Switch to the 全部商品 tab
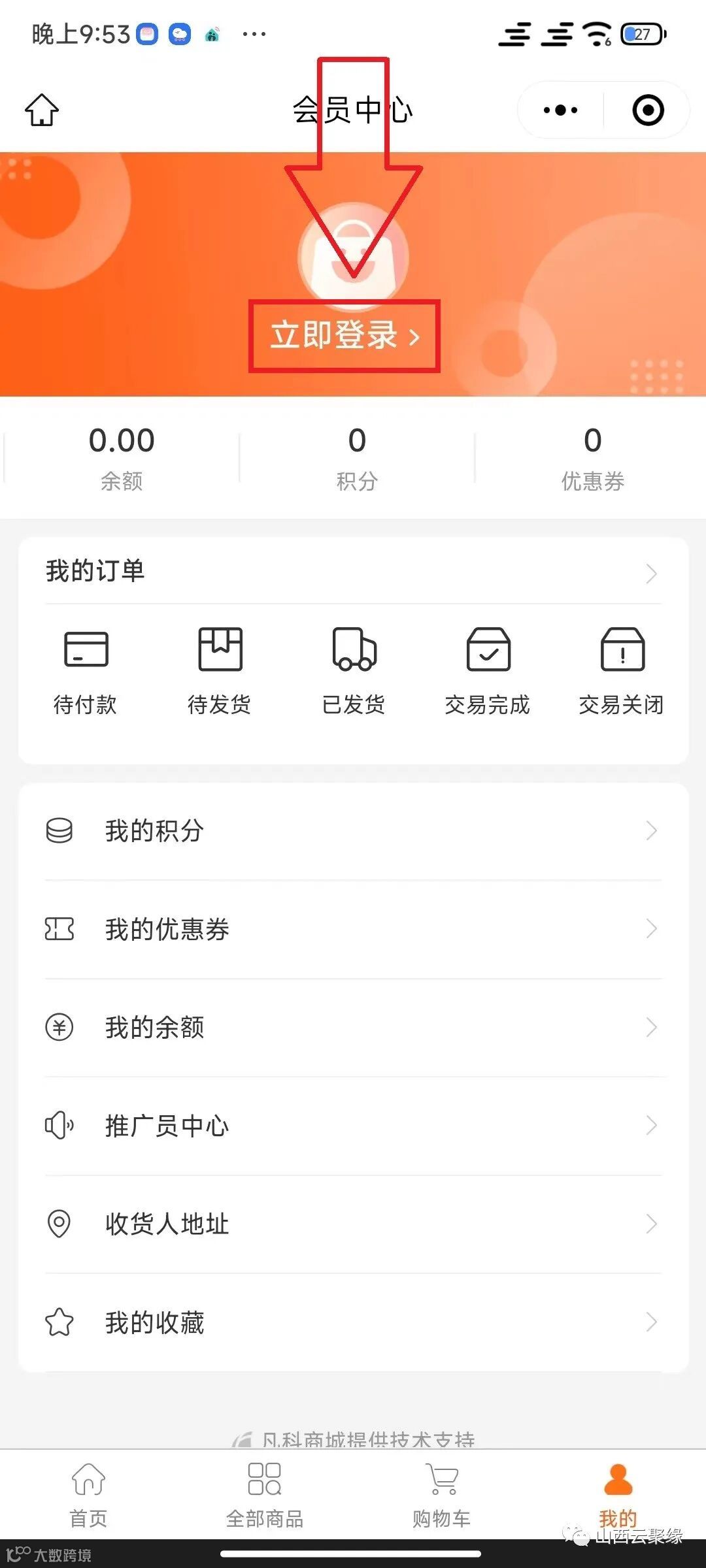The image size is (706, 1568). tap(265, 1495)
